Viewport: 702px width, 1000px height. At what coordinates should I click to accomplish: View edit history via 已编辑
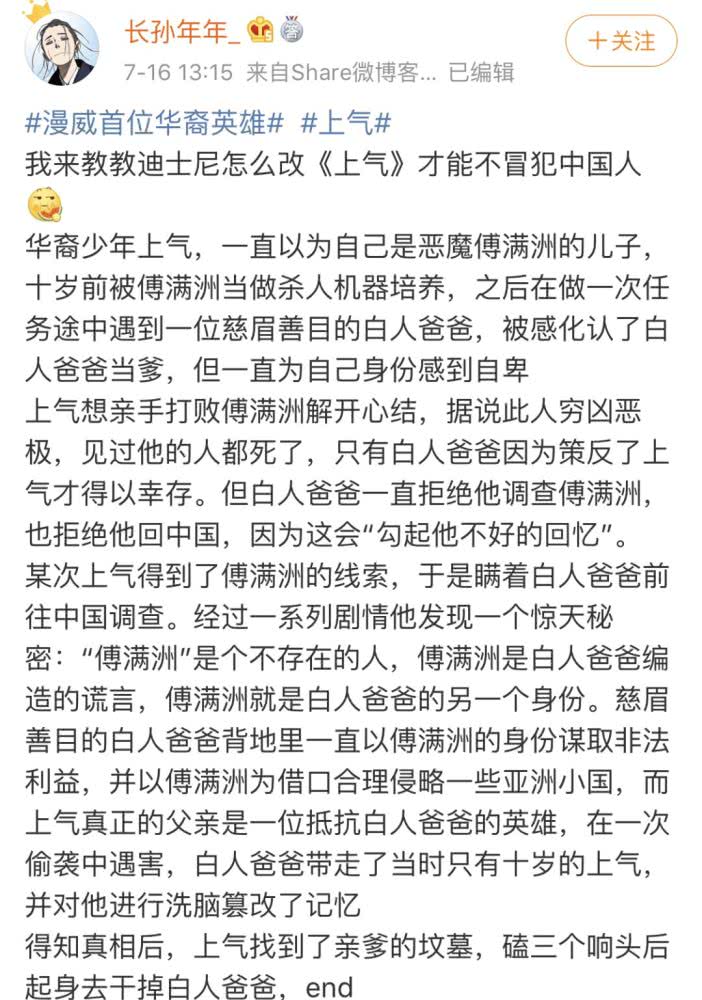click(x=480, y=72)
